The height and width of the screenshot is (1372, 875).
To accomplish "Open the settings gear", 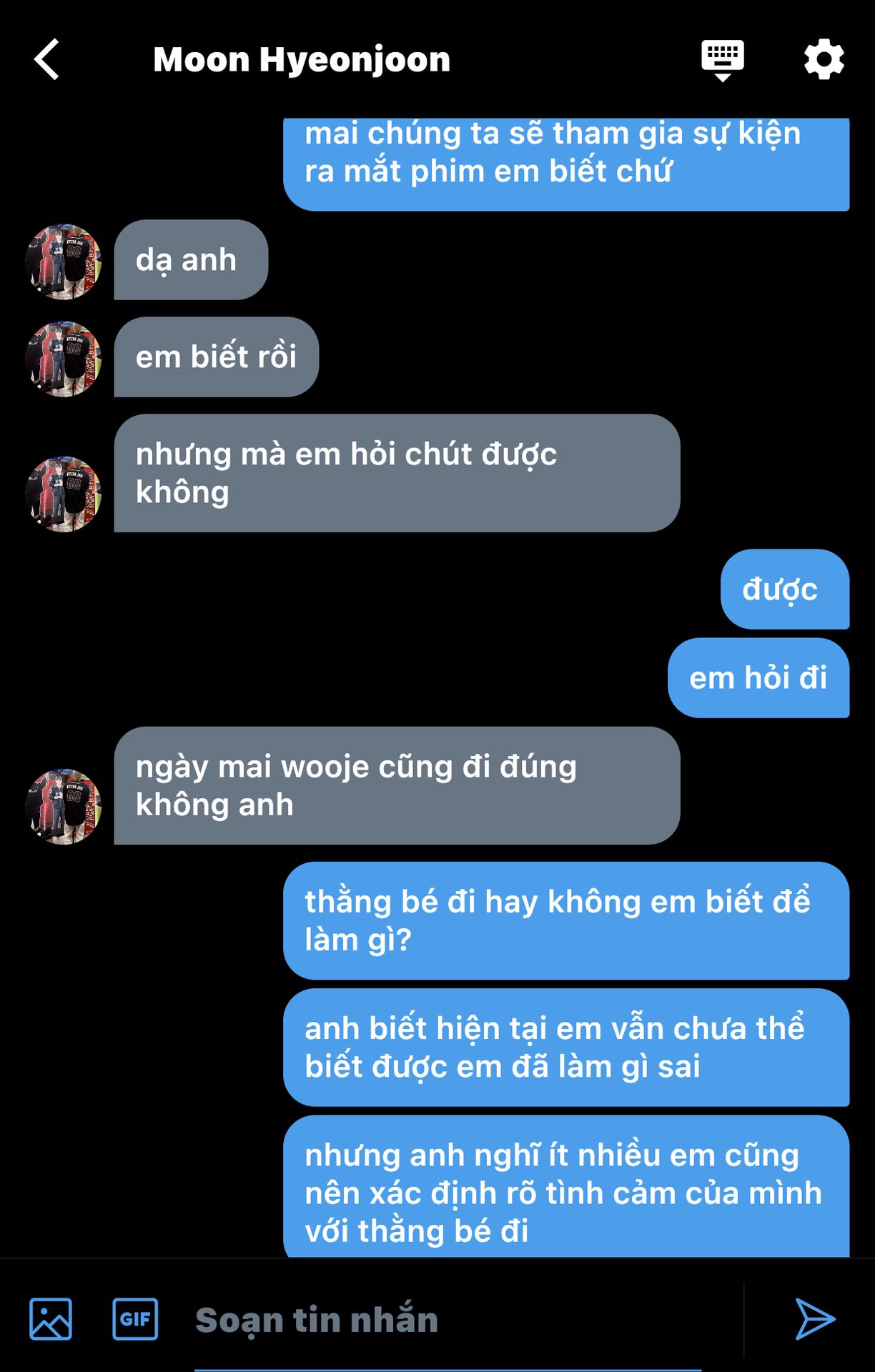I will [x=824, y=59].
